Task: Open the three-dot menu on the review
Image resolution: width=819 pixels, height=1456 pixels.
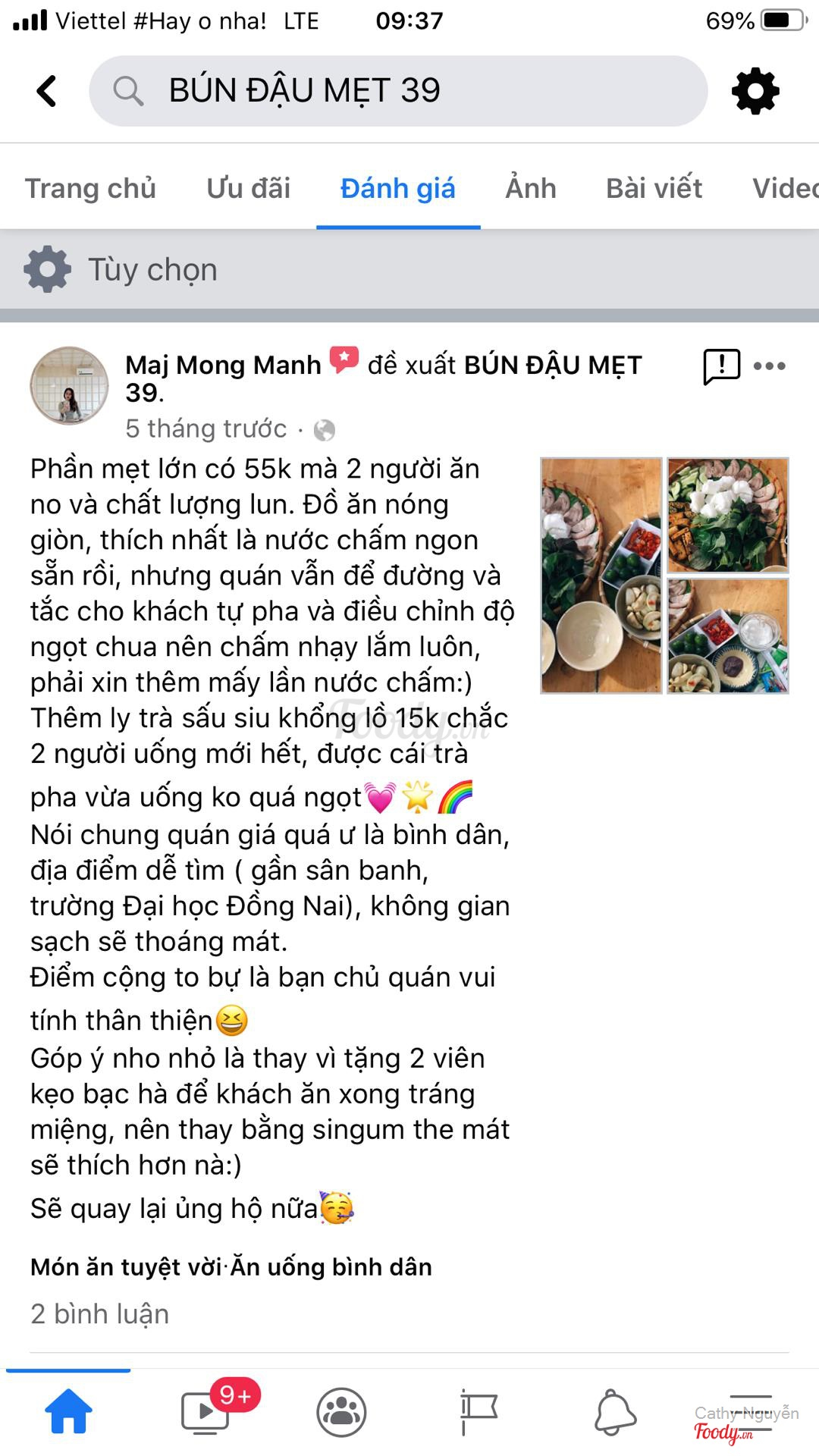Action: point(770,366)
